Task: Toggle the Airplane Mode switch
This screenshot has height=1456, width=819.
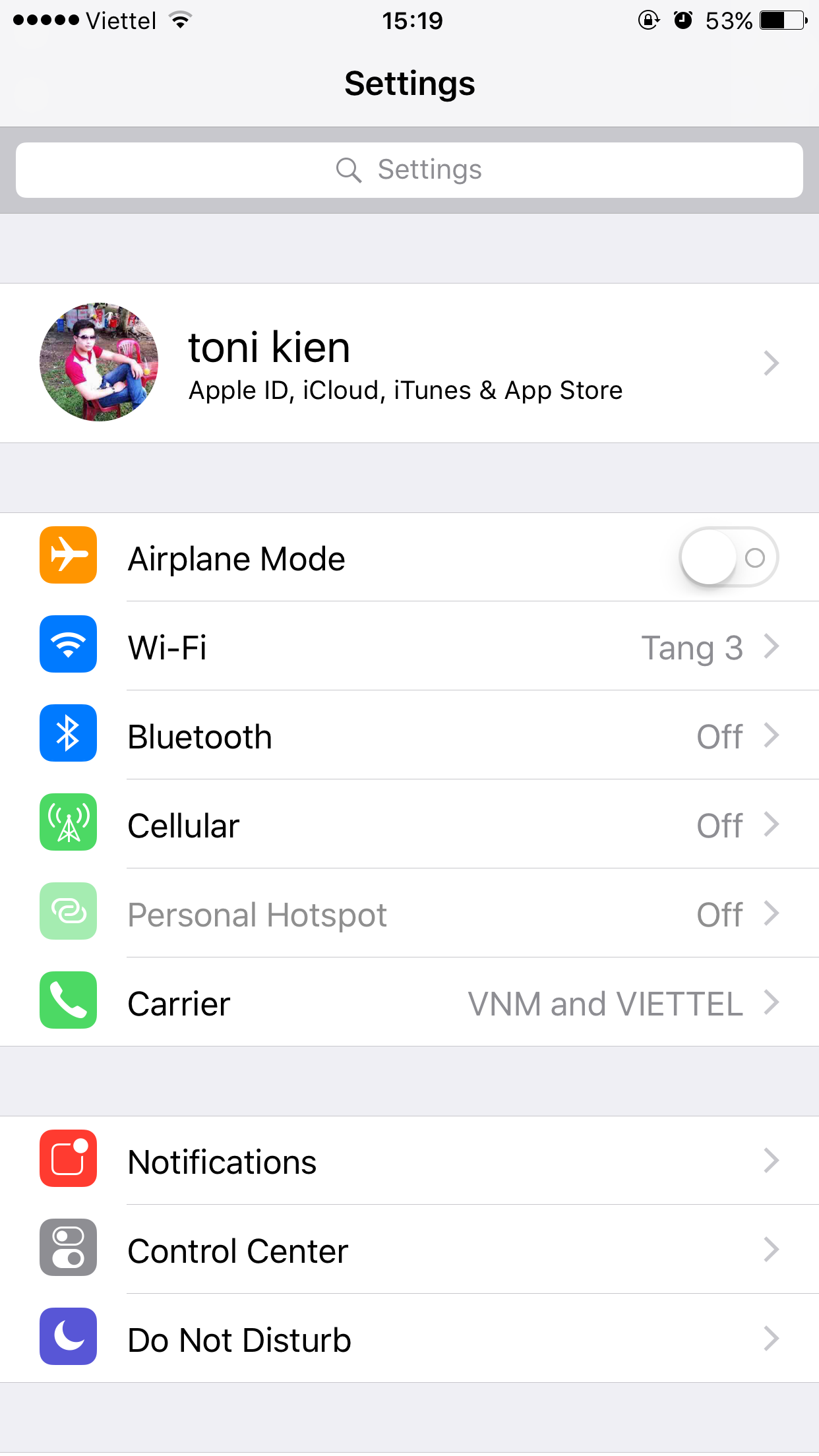Action: (729, 558)
